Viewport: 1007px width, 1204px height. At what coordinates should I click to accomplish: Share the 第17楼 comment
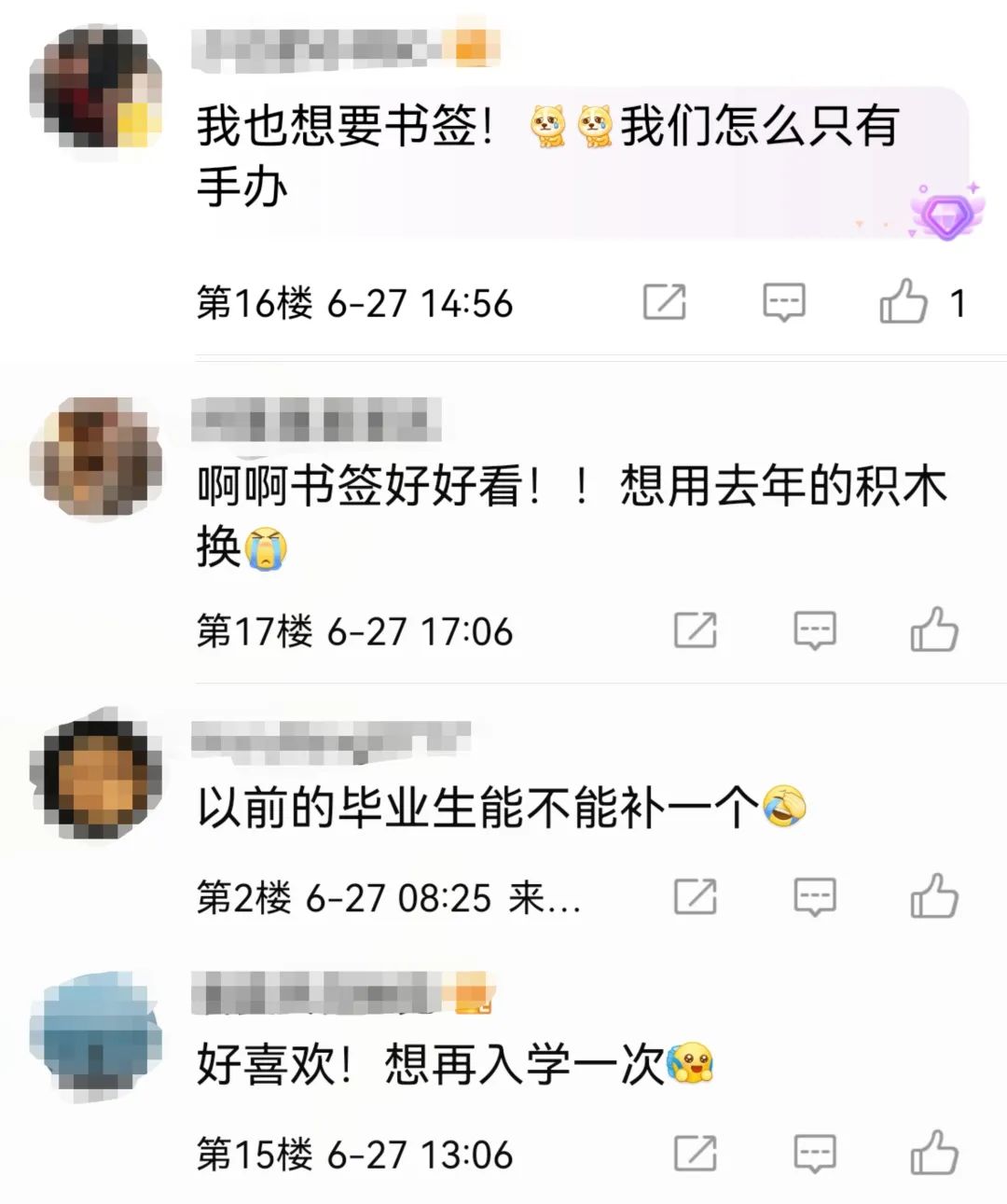coord(696,630)
